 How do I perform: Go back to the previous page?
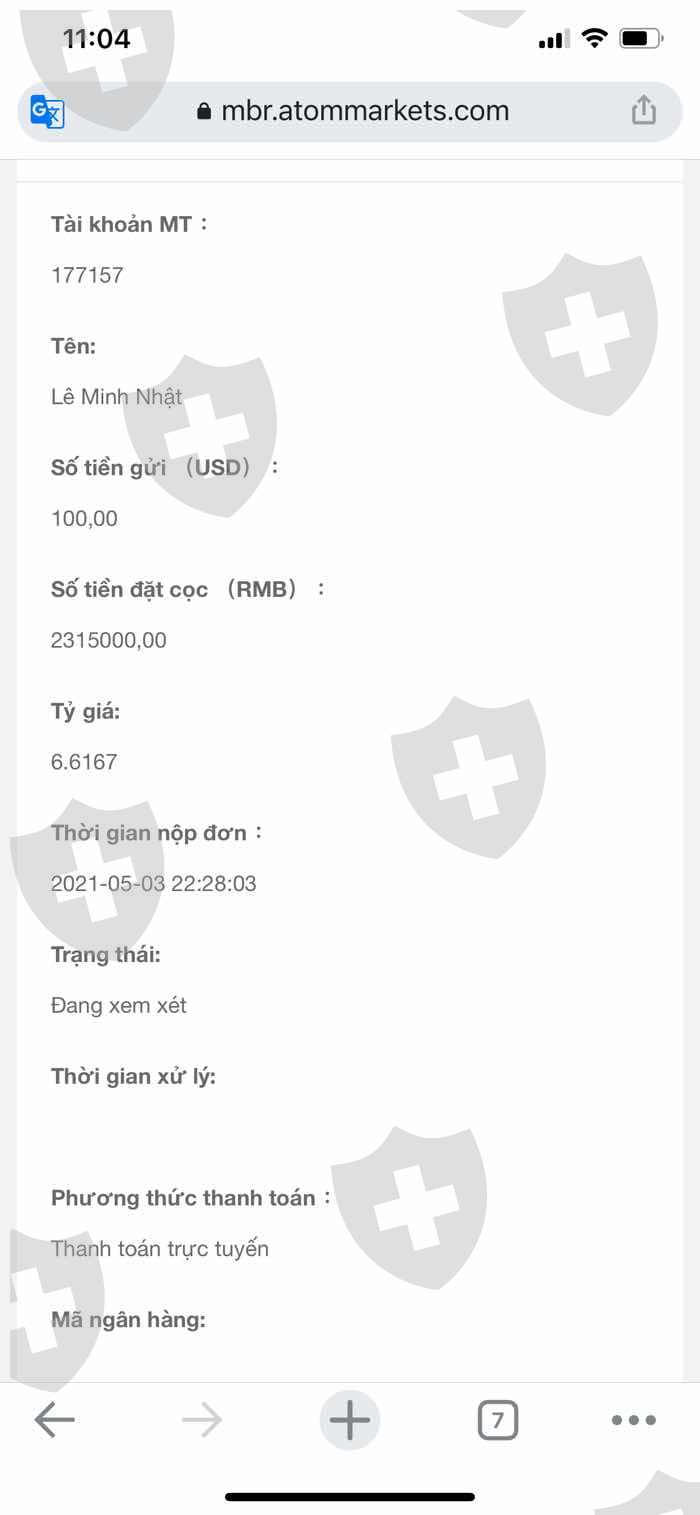(x=54, y=1419)
